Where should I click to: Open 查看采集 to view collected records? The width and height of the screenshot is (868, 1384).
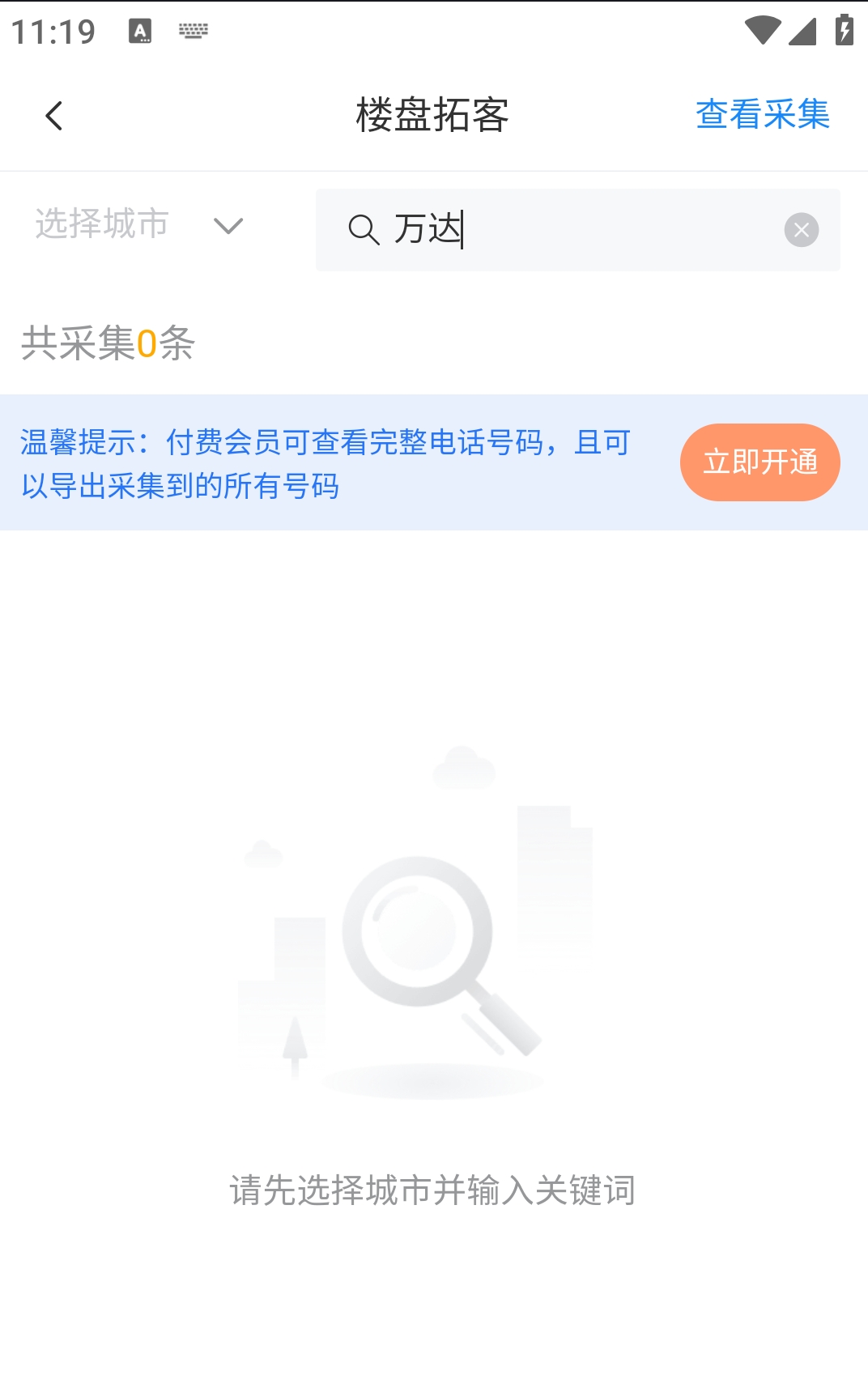pos(761,115)
